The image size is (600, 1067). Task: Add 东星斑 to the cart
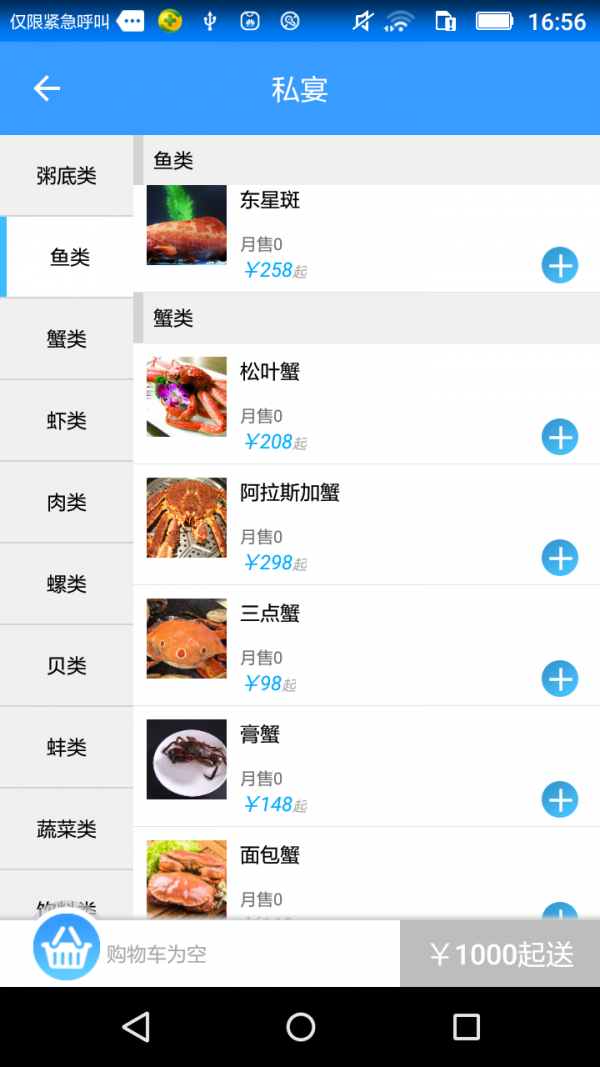coord(560,265)
